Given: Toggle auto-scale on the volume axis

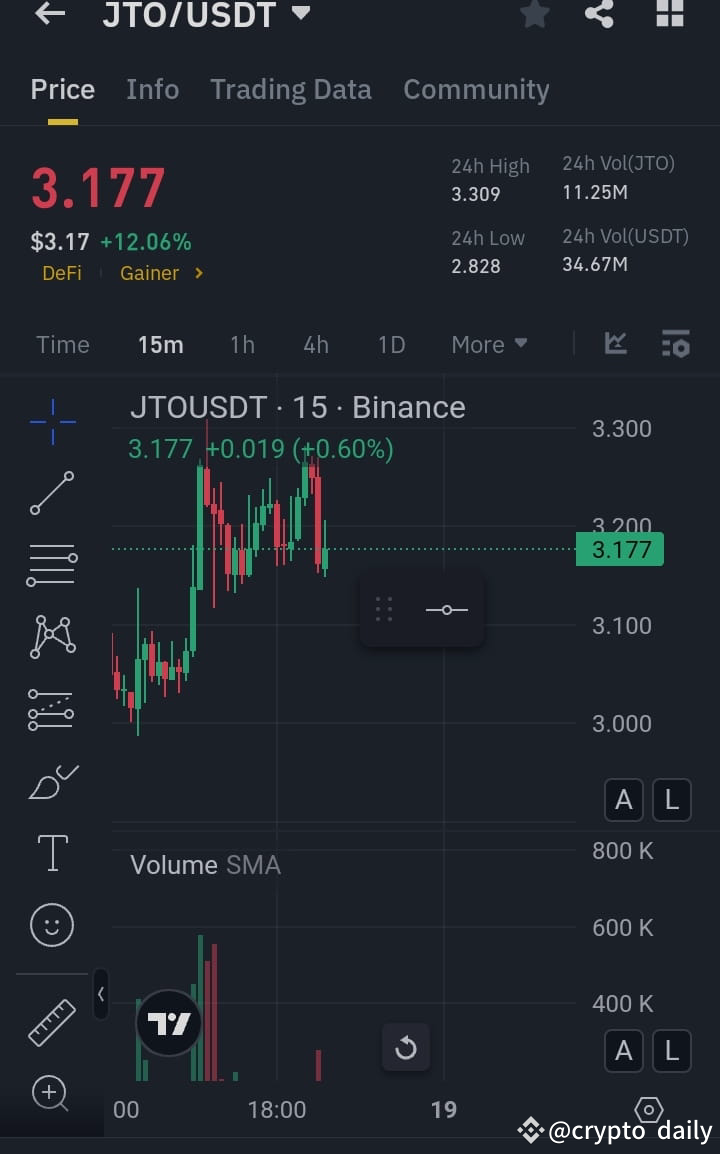Looking at the screenshot, I should coord(623,1051).
